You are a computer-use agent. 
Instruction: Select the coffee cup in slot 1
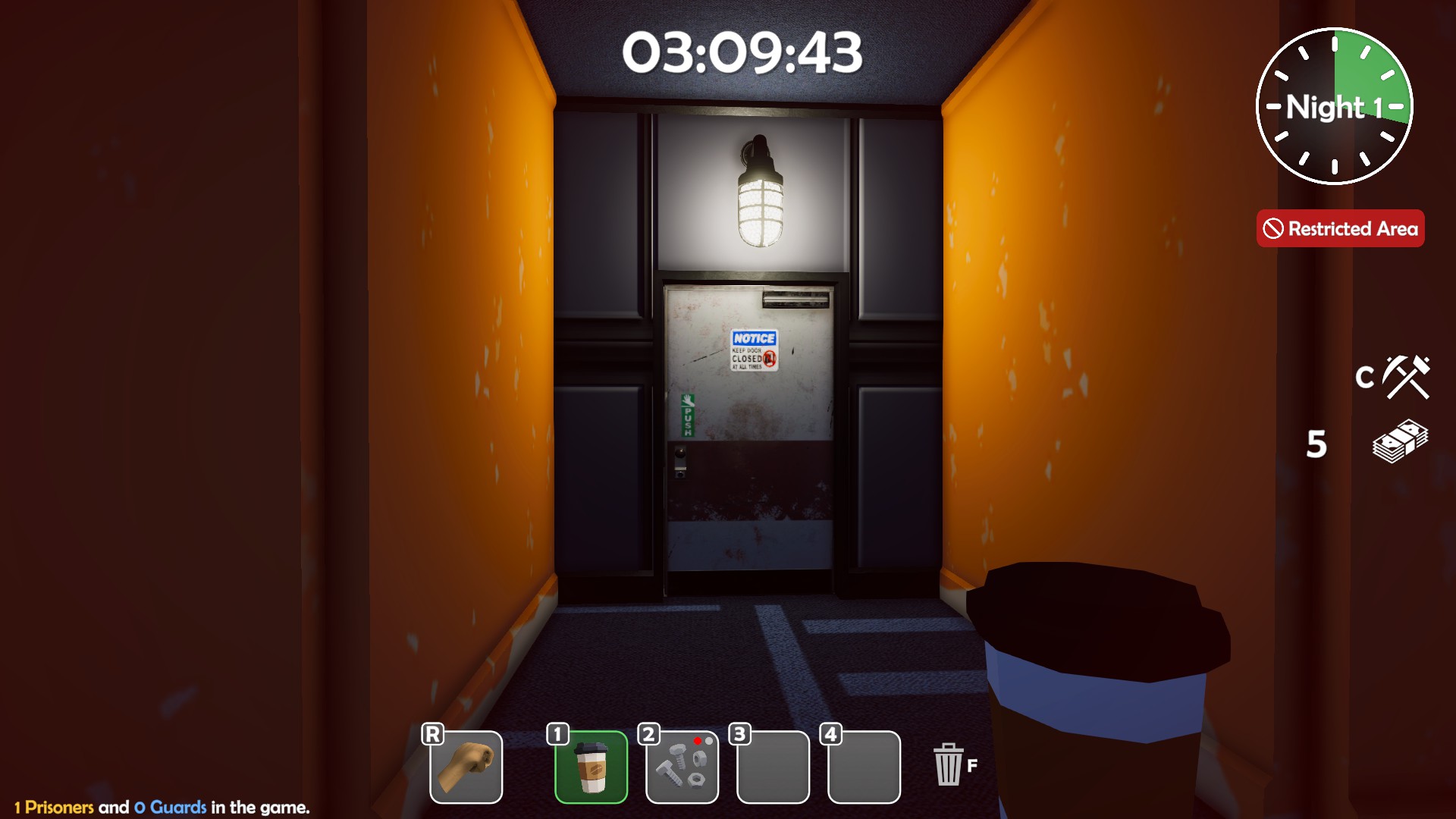[591, 767]
